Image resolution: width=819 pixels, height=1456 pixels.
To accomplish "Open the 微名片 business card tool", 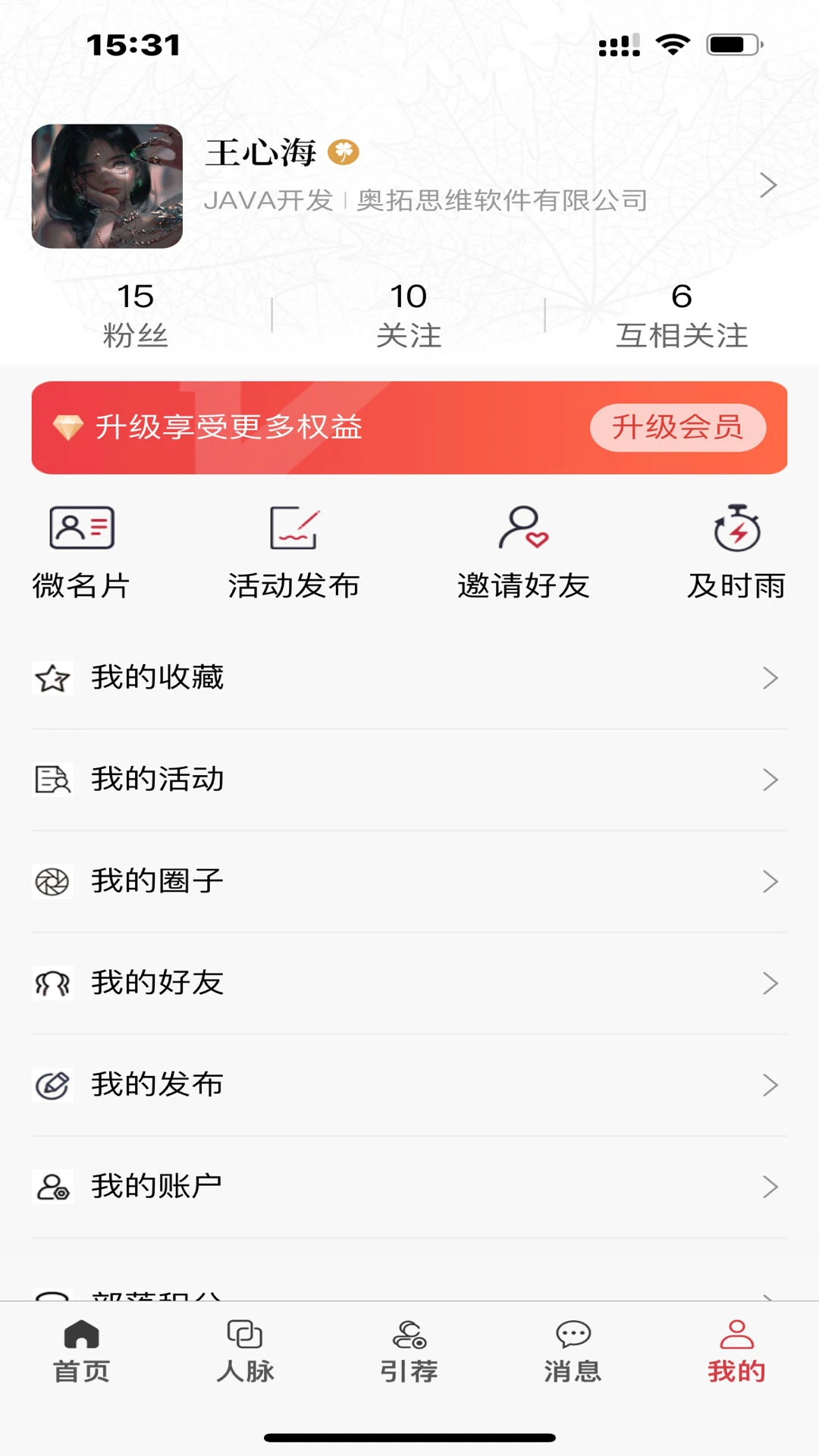I will click(80, 550).
